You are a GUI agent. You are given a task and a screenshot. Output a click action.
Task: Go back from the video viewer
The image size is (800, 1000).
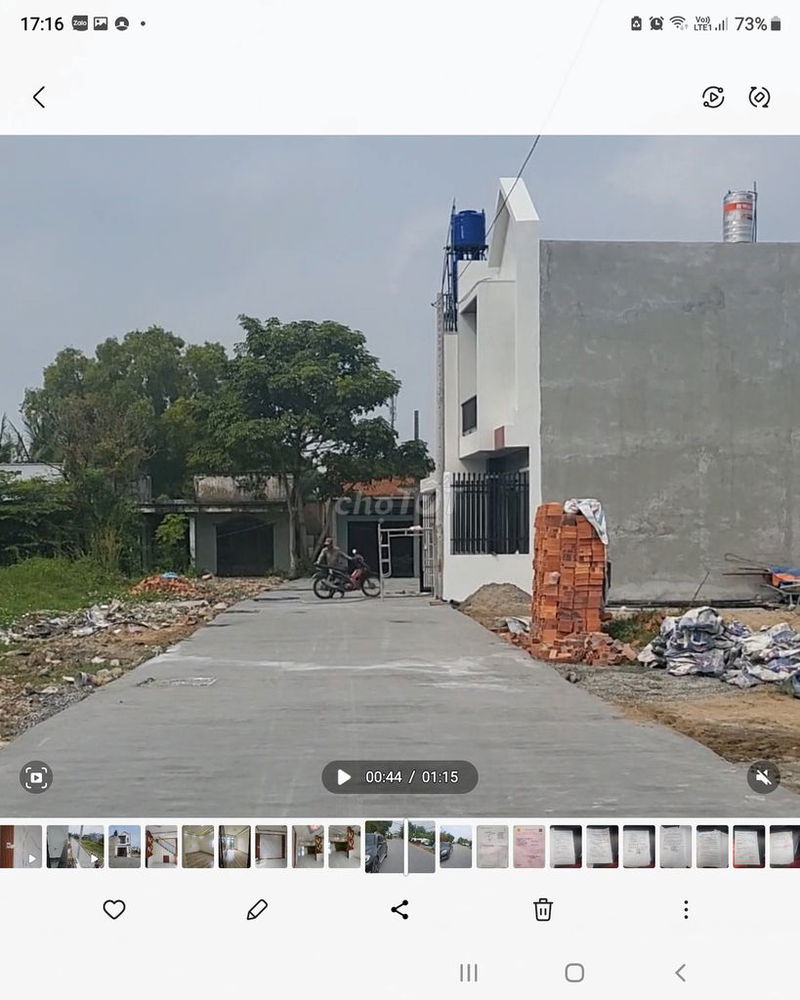[39, 97]
